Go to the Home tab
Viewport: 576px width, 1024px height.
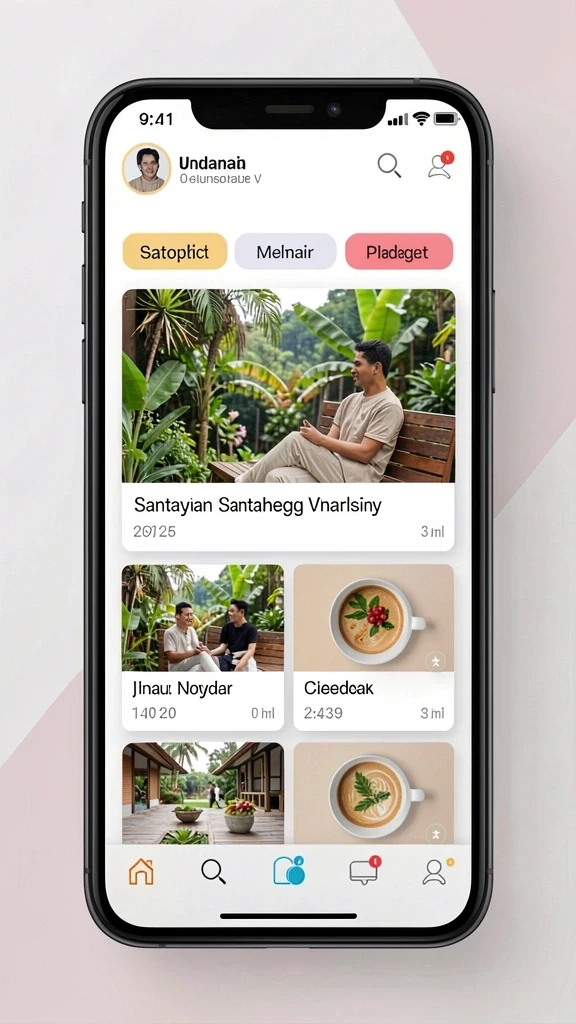click(141, 872)
